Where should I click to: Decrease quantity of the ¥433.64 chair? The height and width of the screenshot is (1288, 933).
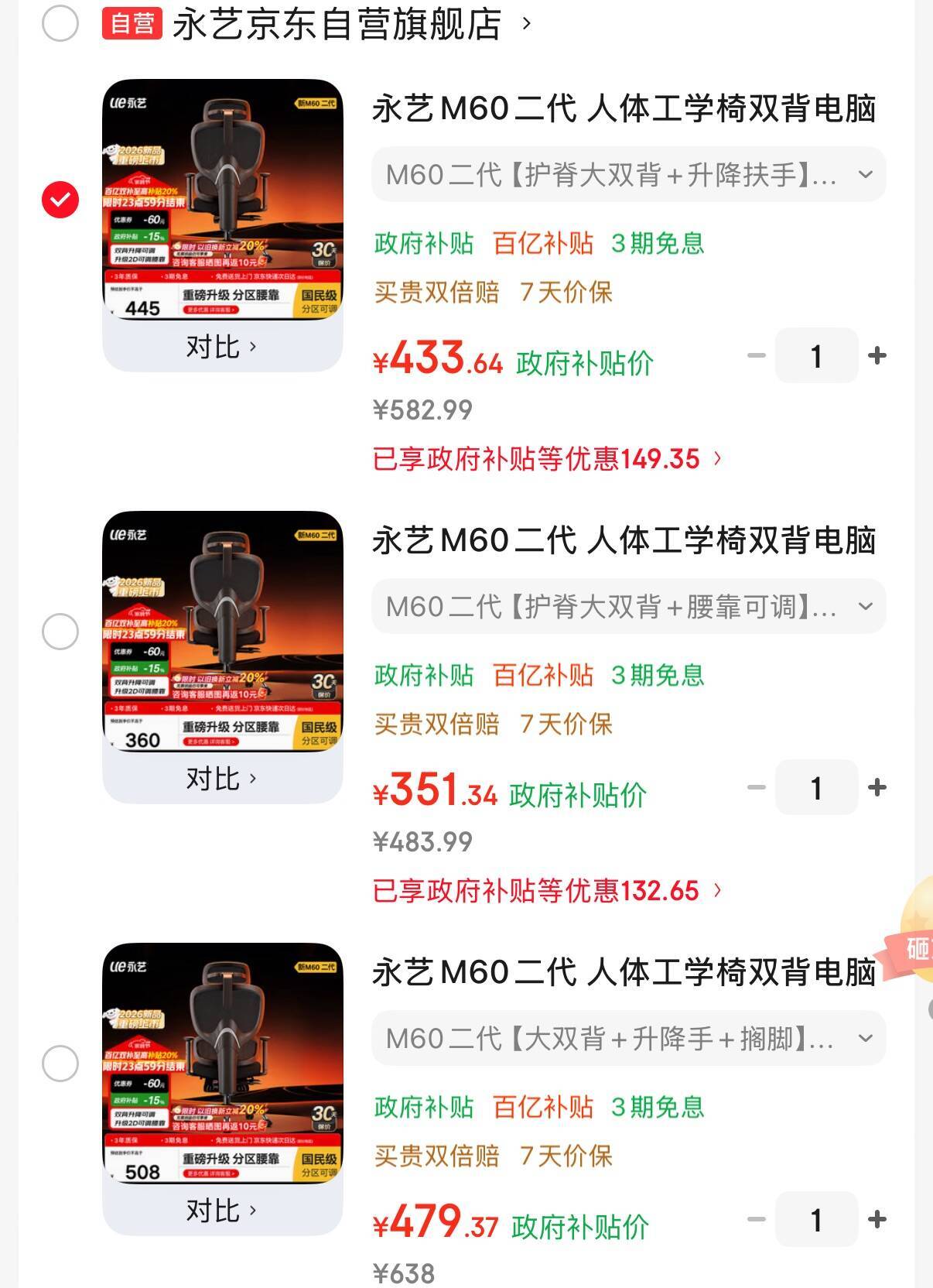click(x=757, y=356)
